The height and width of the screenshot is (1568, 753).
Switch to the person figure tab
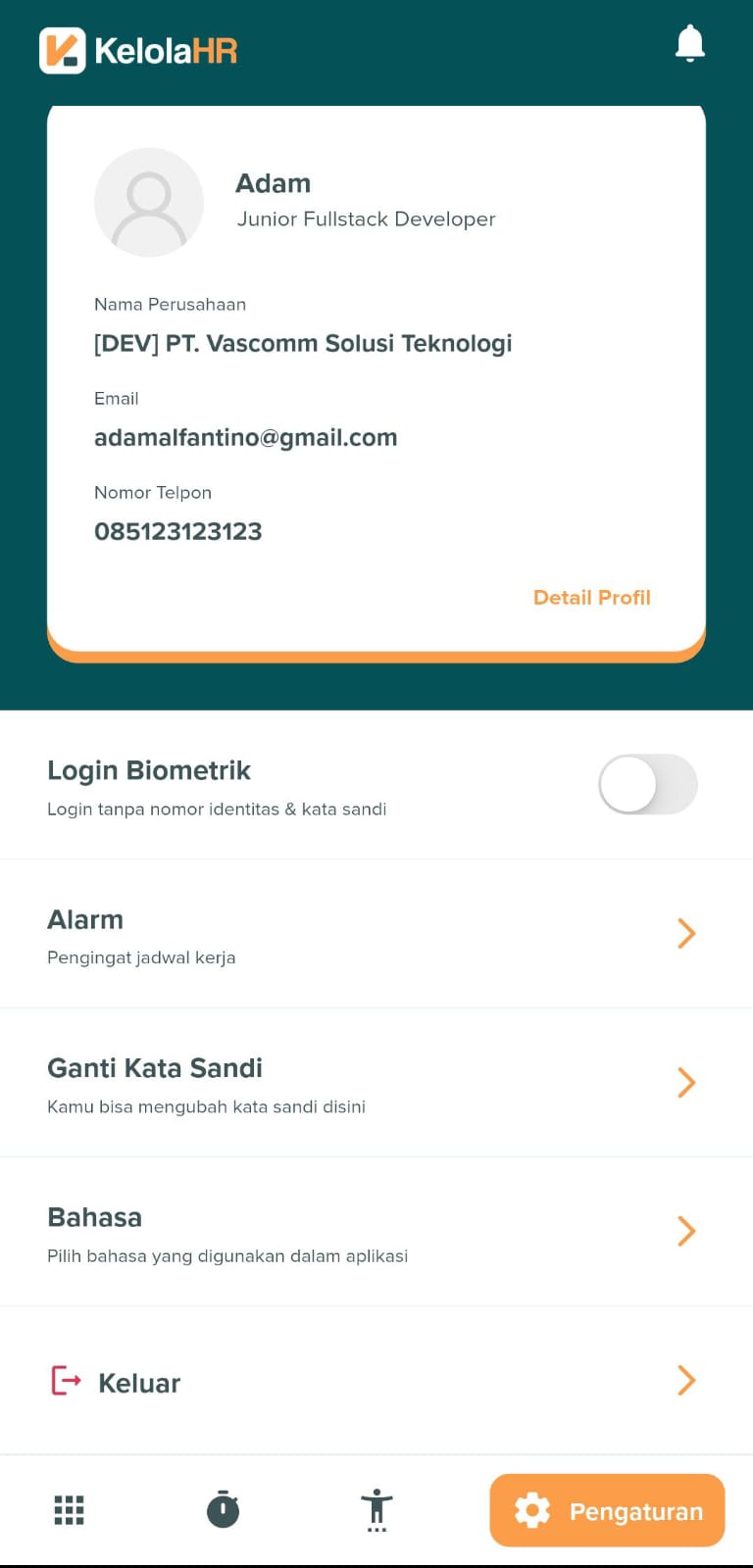coord(376,1510)
